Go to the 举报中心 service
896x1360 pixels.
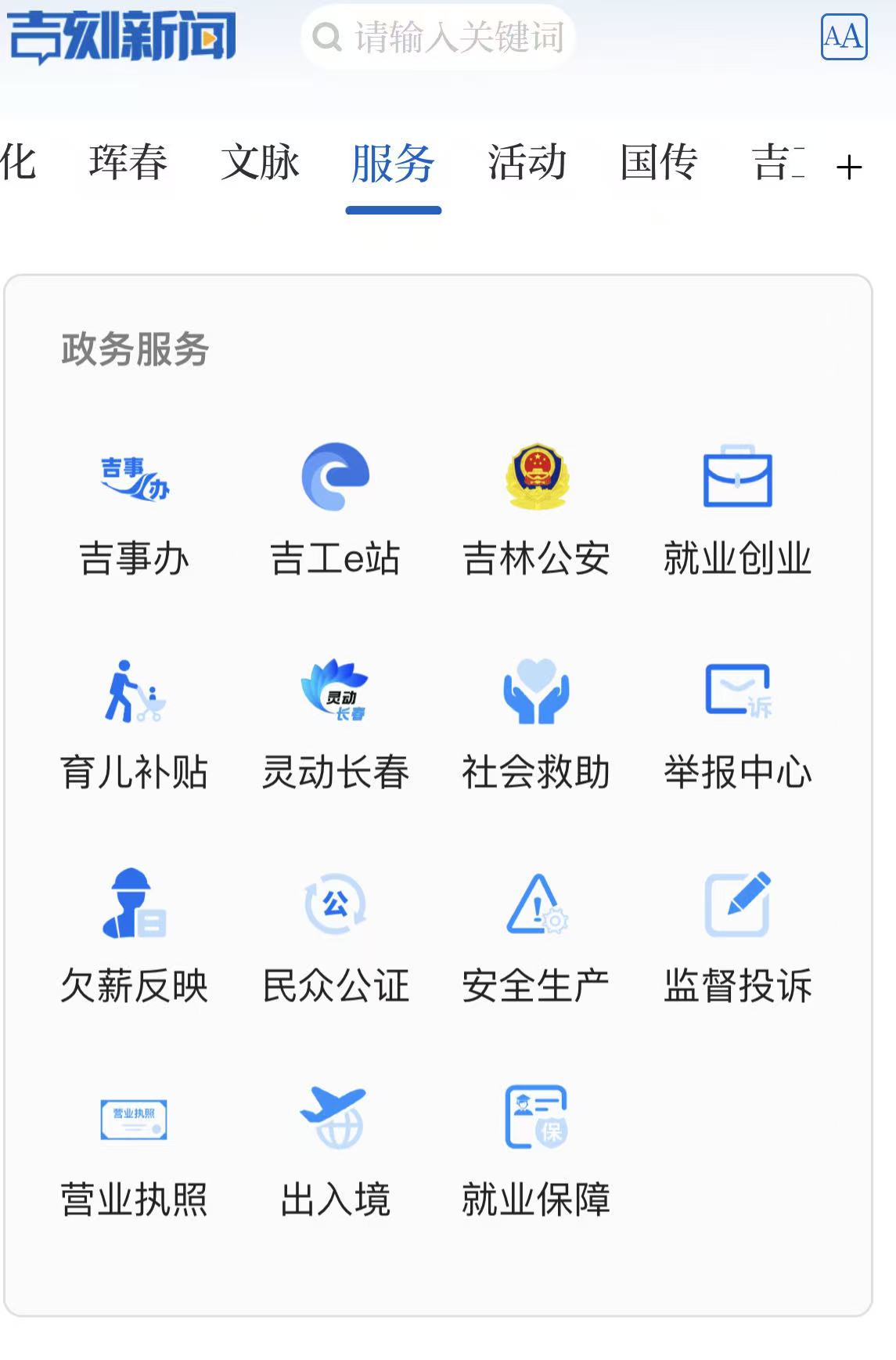[x=737, y=723]
